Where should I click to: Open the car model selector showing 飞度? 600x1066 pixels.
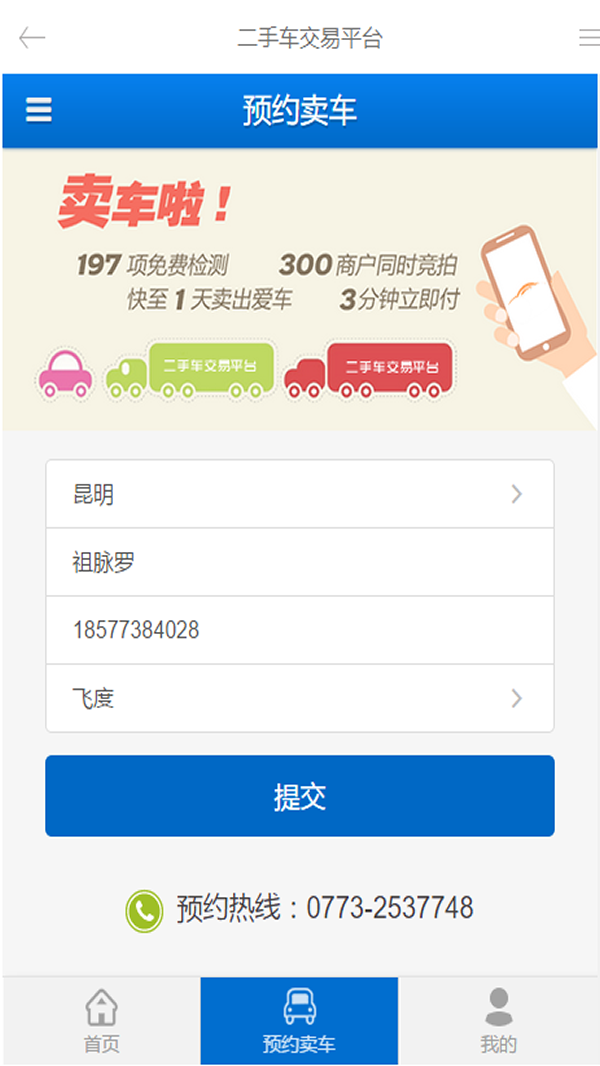(x=300, y=698)
